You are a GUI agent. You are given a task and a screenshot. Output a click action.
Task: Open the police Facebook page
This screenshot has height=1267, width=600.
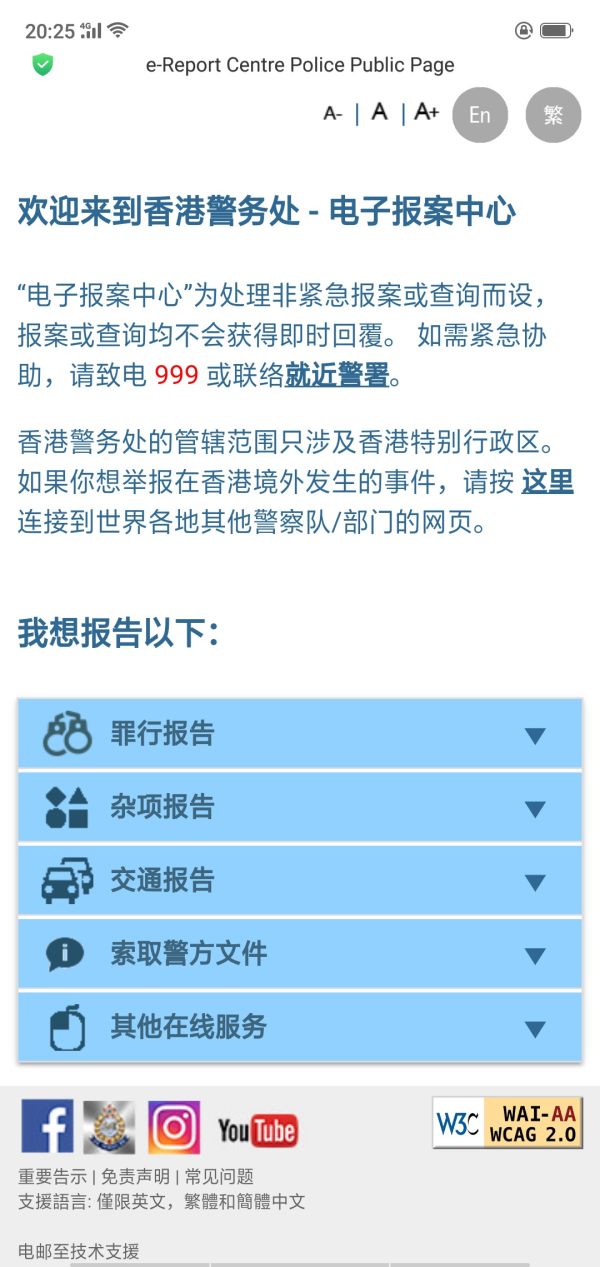click(47, 1127)
